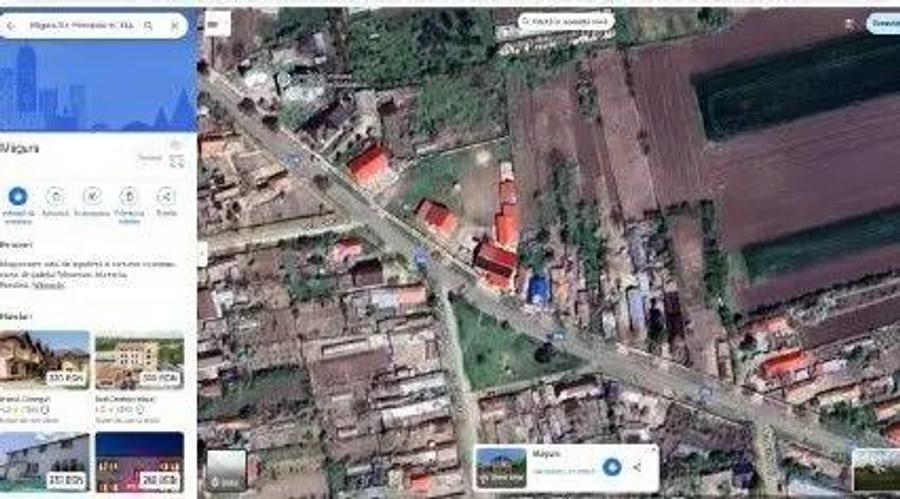The height and width of the screenshot is (499, 900).
Task: Send Măgura to your phone
Action: pyautogui.click(x=129, y=197)
